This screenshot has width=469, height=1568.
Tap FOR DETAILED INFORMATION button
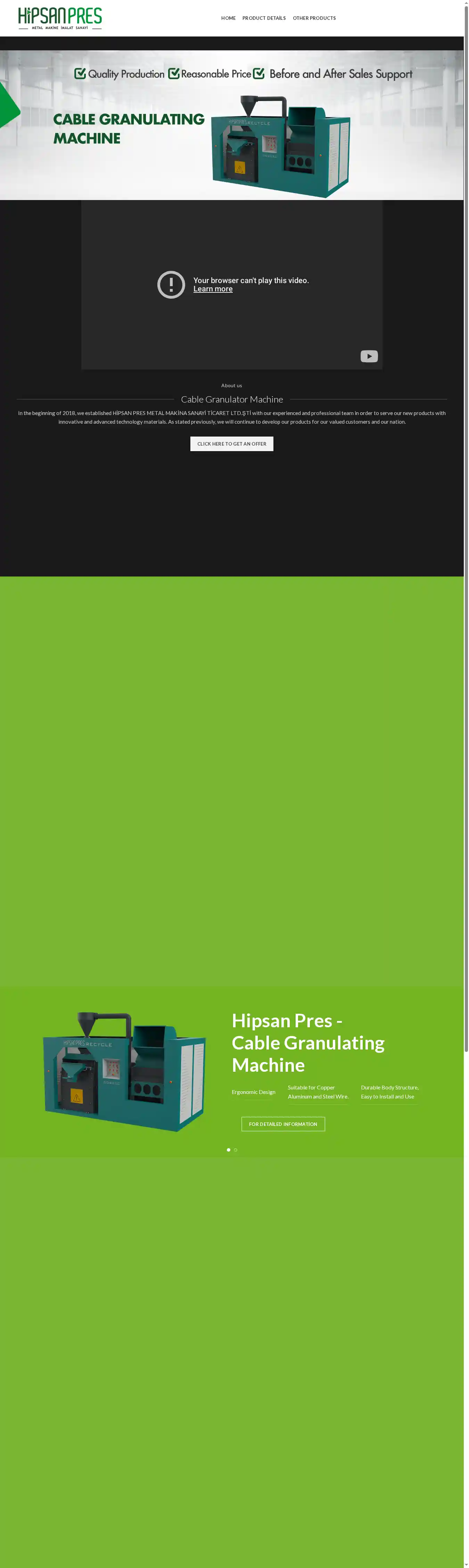point(283,1124)
